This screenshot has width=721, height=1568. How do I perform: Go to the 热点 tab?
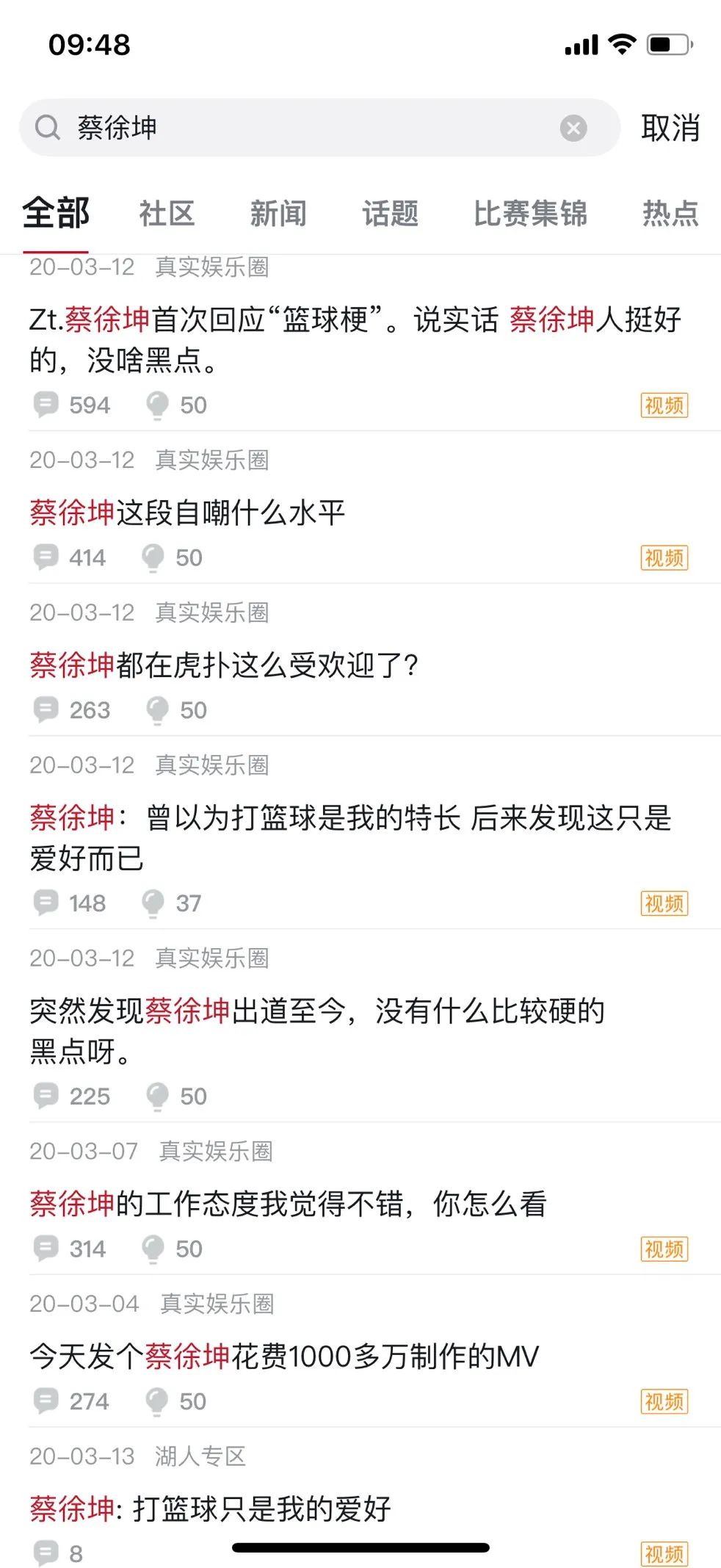pos(670,214)
